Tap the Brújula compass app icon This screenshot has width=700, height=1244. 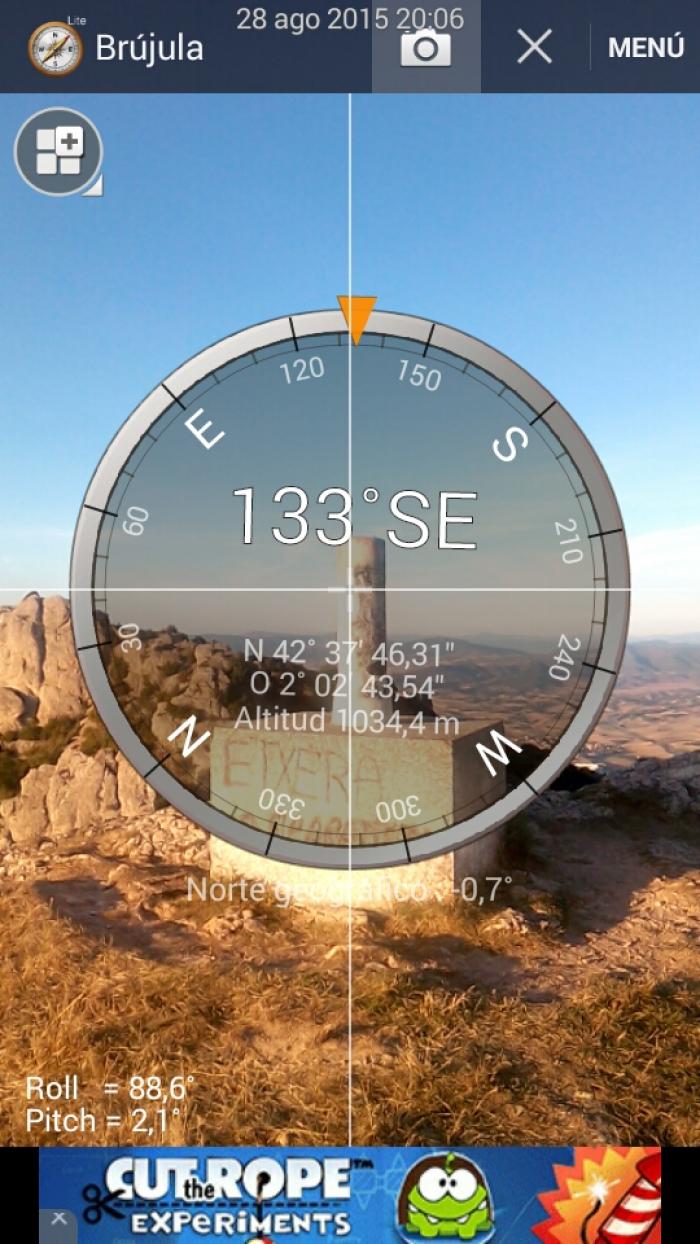coord(55,47)
